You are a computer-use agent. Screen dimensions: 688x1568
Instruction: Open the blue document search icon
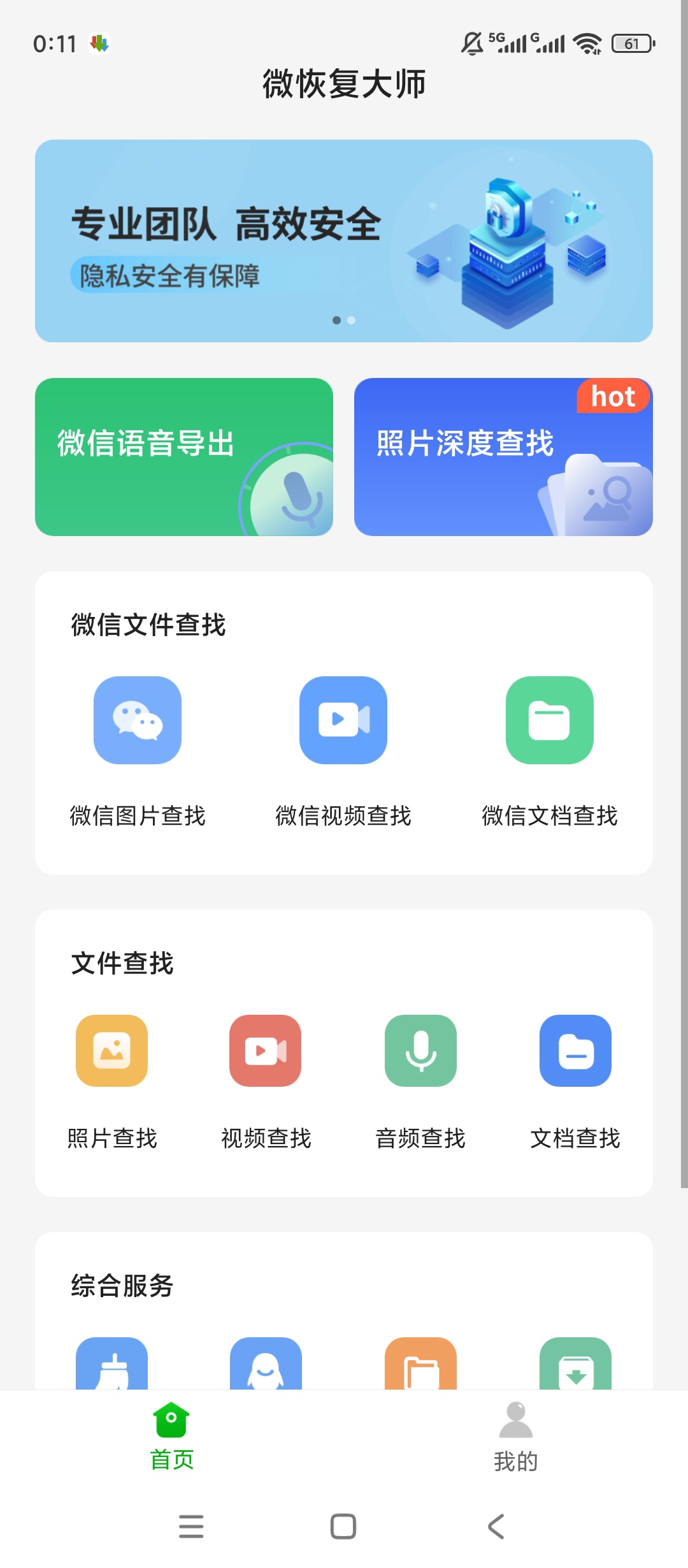tap(575, 1052)
